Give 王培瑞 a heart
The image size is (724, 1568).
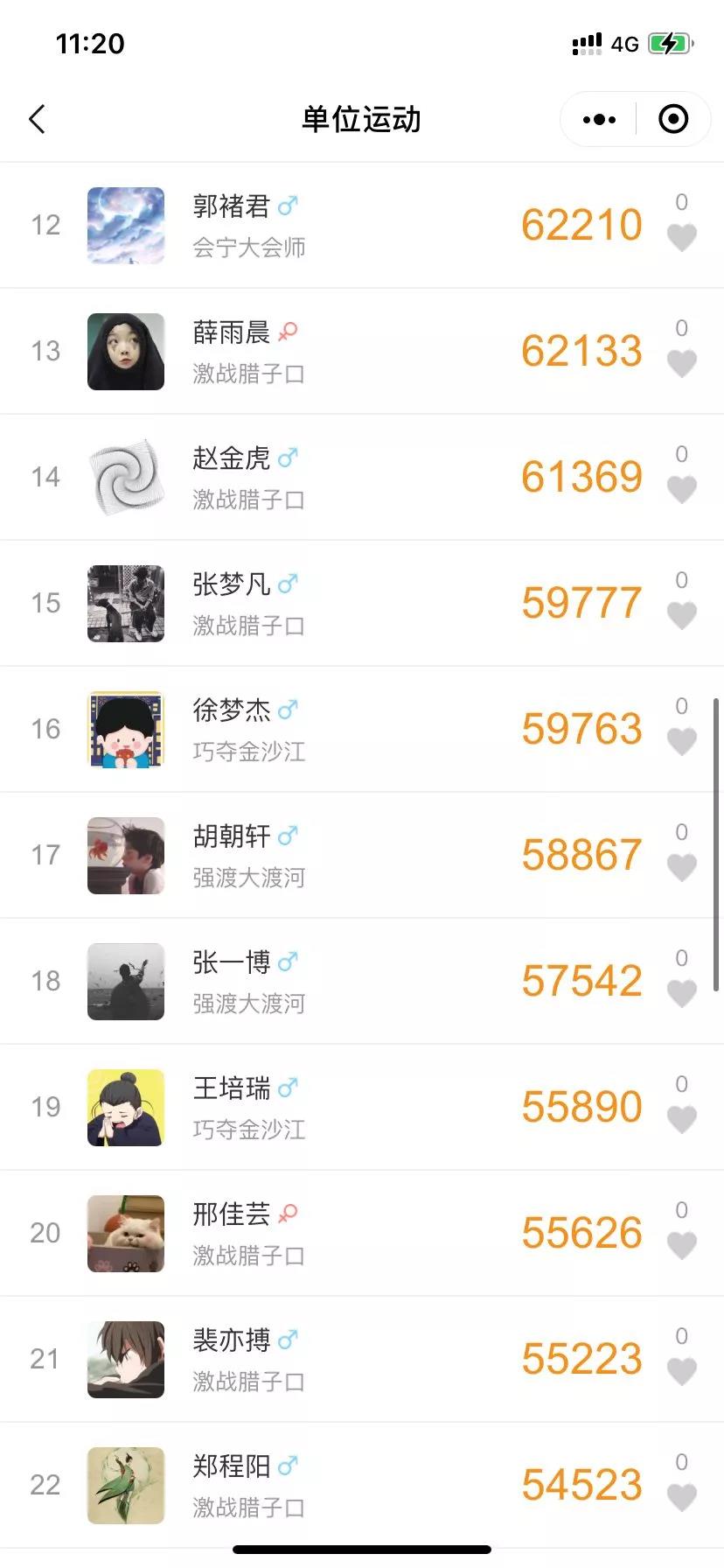tap(681, 1119)
